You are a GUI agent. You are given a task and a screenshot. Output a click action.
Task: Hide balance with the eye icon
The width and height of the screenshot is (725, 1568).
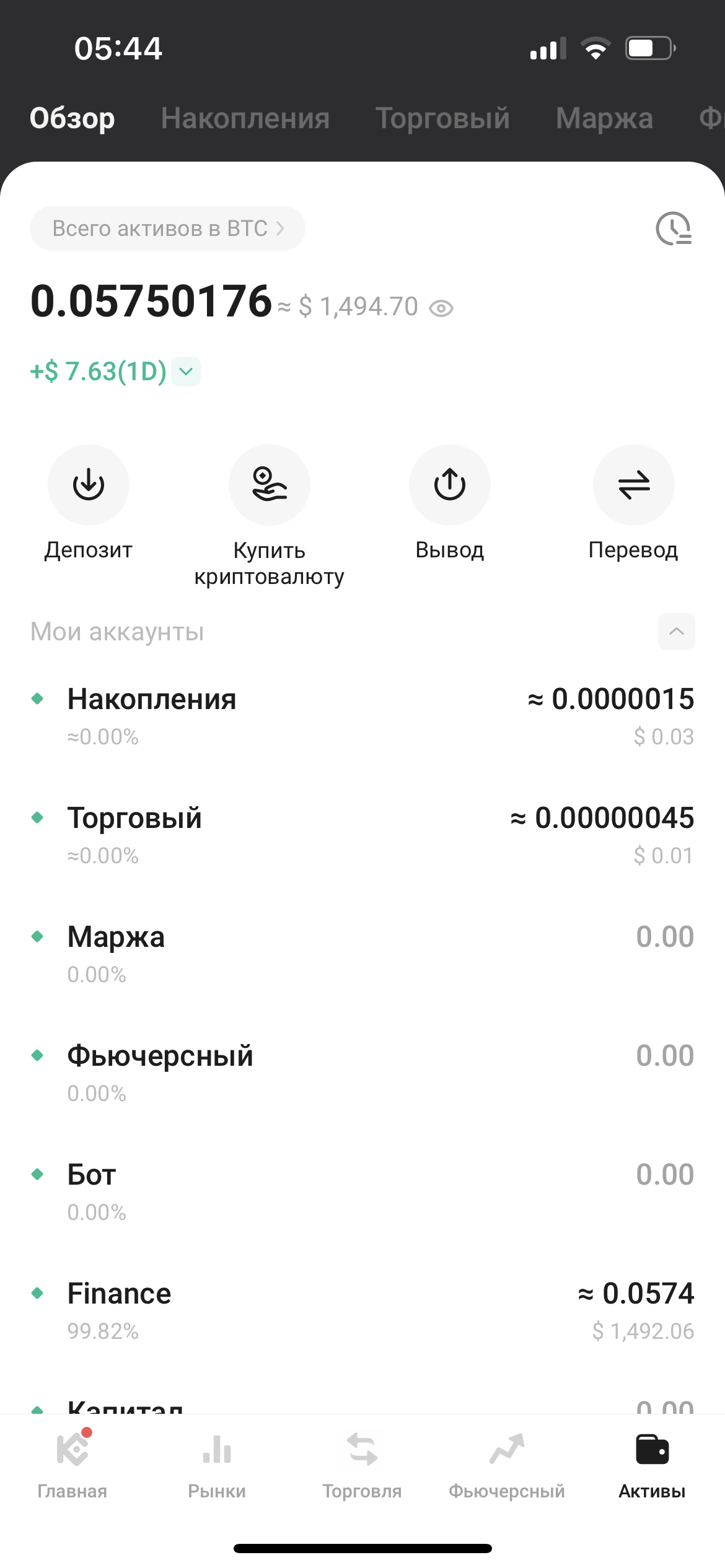tap(441, 308)
